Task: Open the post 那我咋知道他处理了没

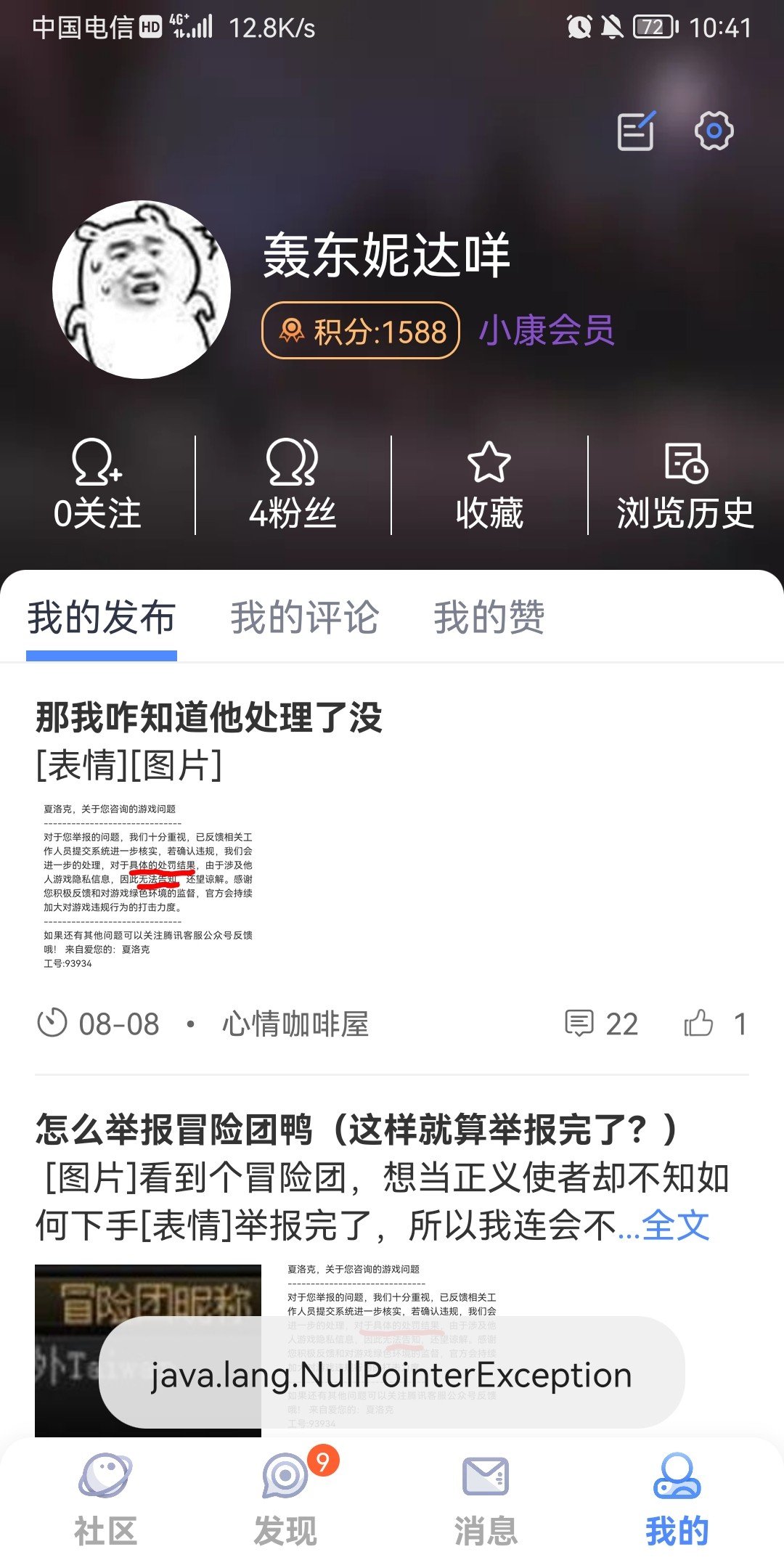Action: coord(209,717)
